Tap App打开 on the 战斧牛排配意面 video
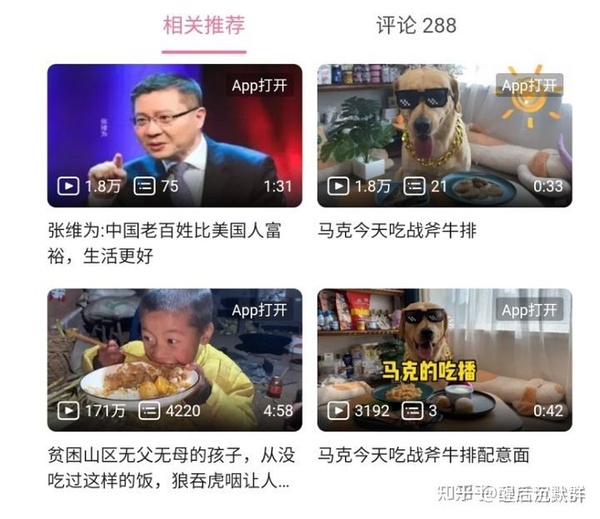 (x=529, y=310)
